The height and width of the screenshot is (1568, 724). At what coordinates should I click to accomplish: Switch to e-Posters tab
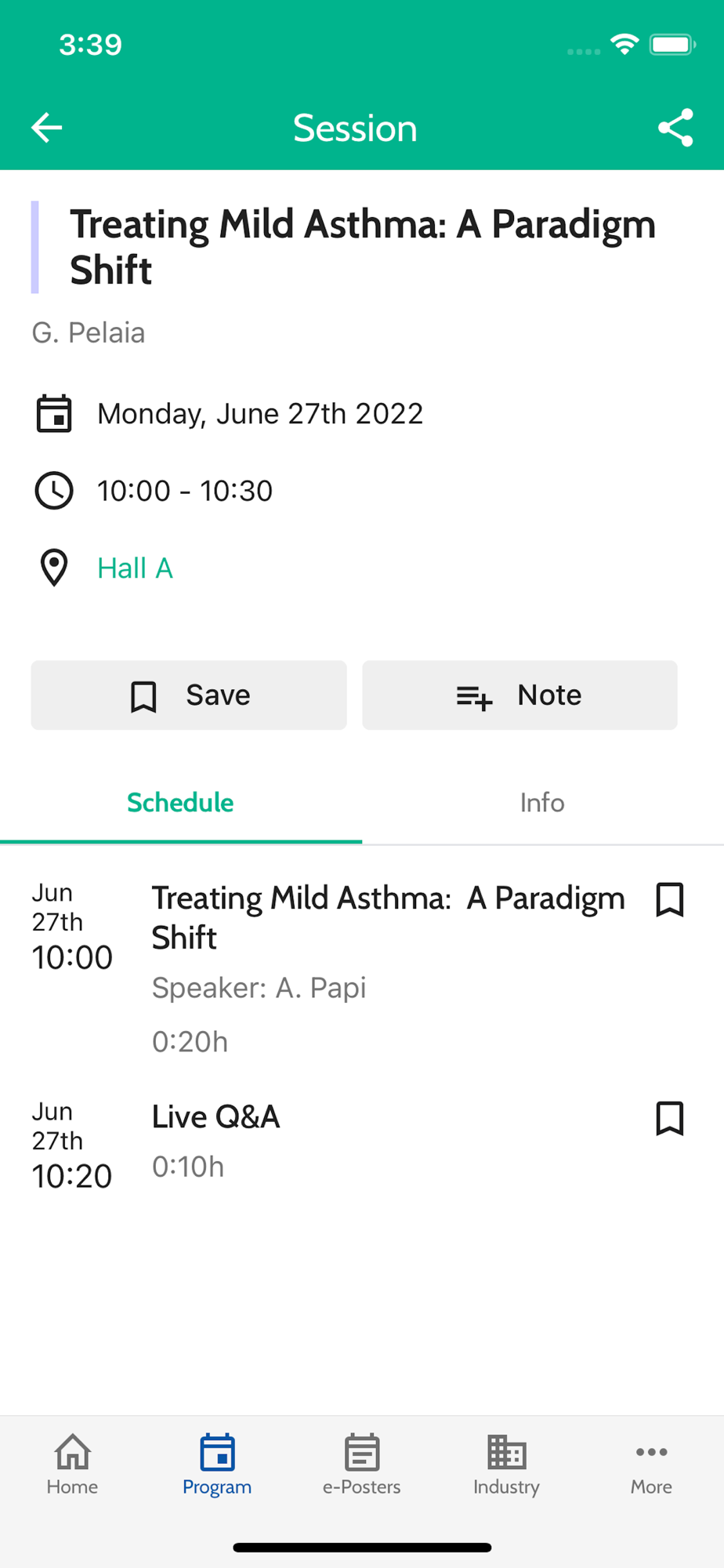click(x=362, y=1465)
